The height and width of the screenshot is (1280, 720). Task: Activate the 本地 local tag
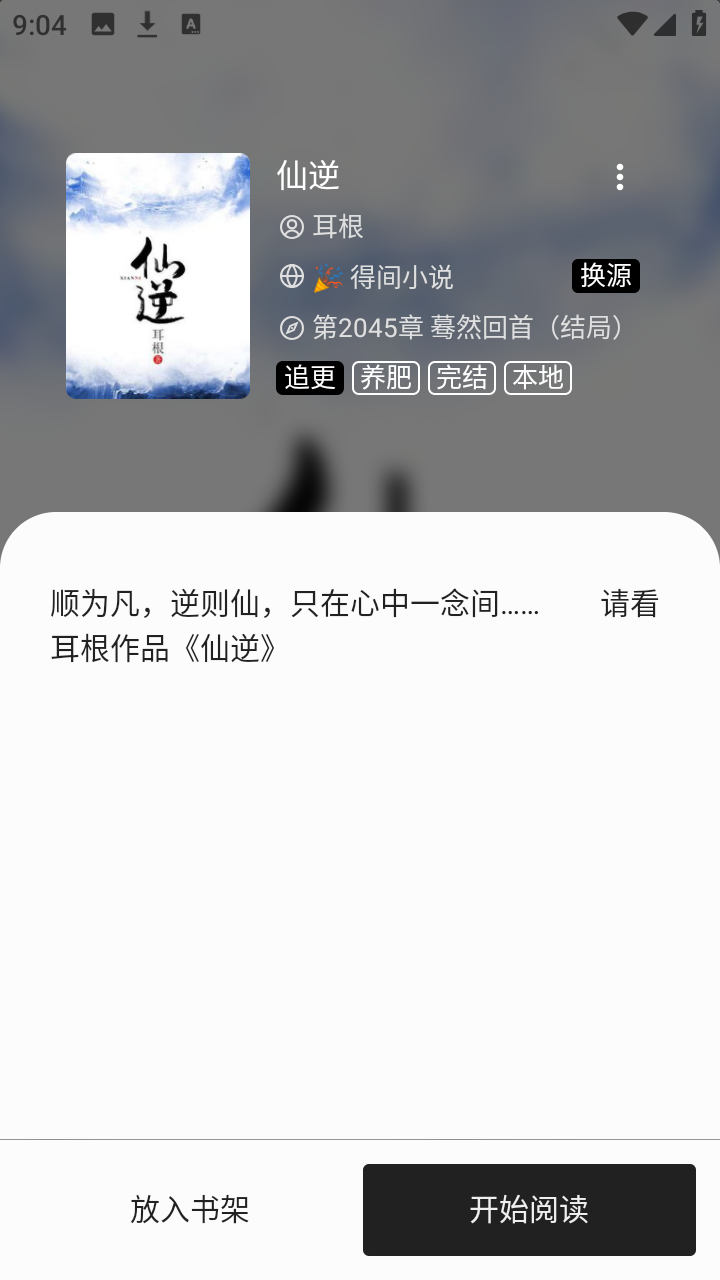537,378
